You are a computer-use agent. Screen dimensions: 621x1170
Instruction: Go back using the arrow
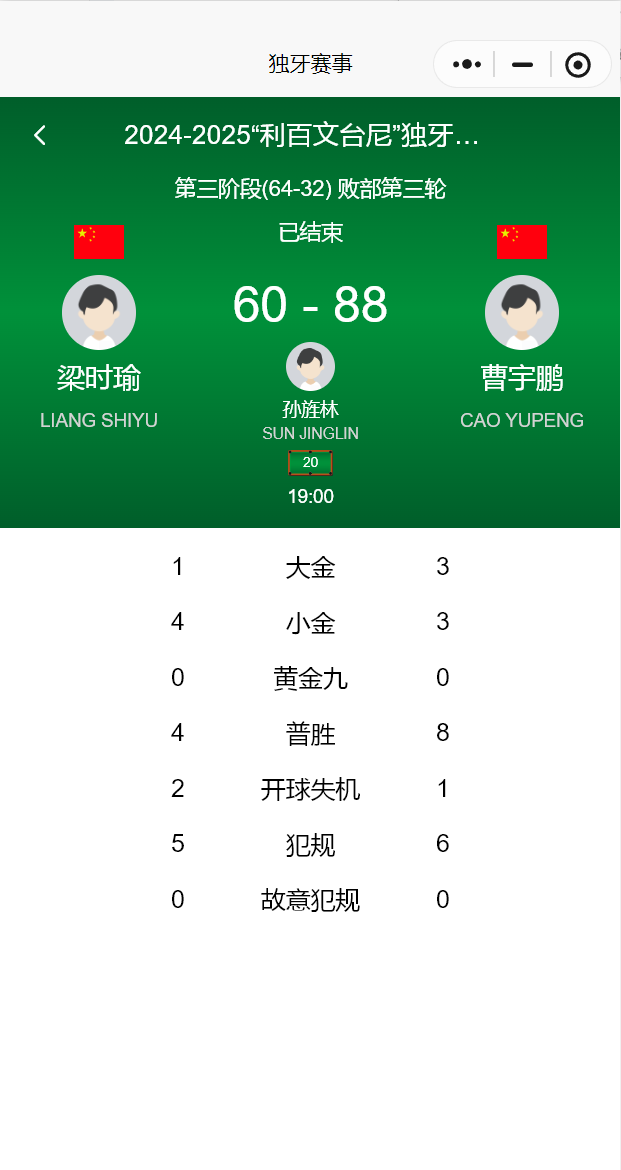click(x=40, y=136)
